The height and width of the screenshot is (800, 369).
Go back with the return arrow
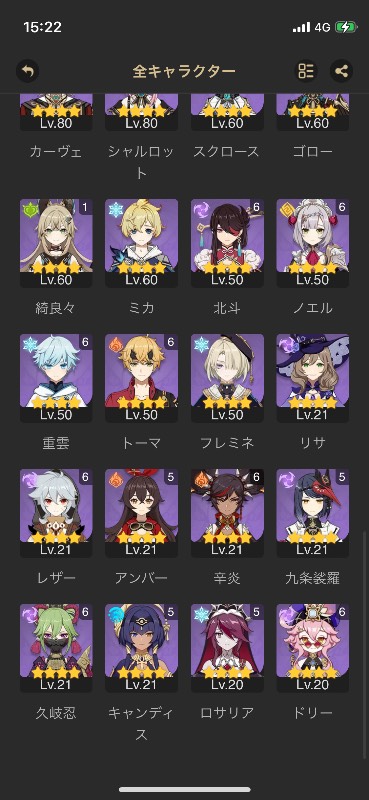[x=28, y=71]
